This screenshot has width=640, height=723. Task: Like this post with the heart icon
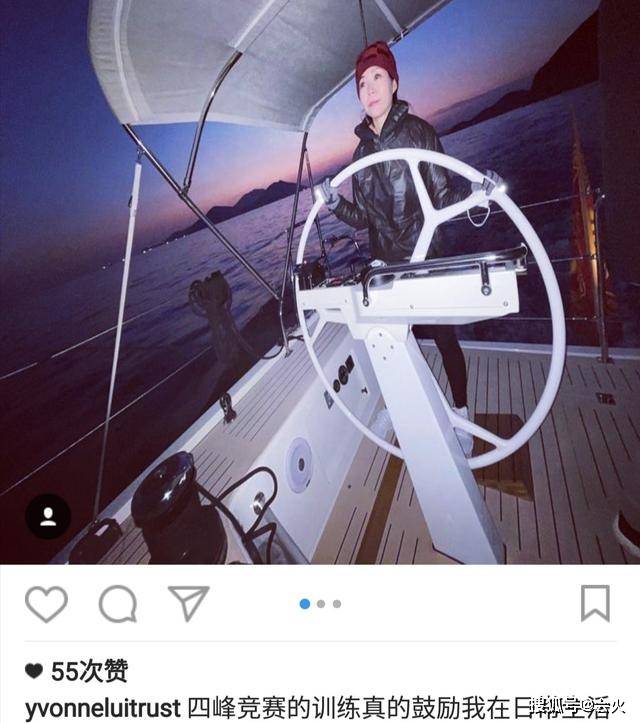click(x=46, y=604)
